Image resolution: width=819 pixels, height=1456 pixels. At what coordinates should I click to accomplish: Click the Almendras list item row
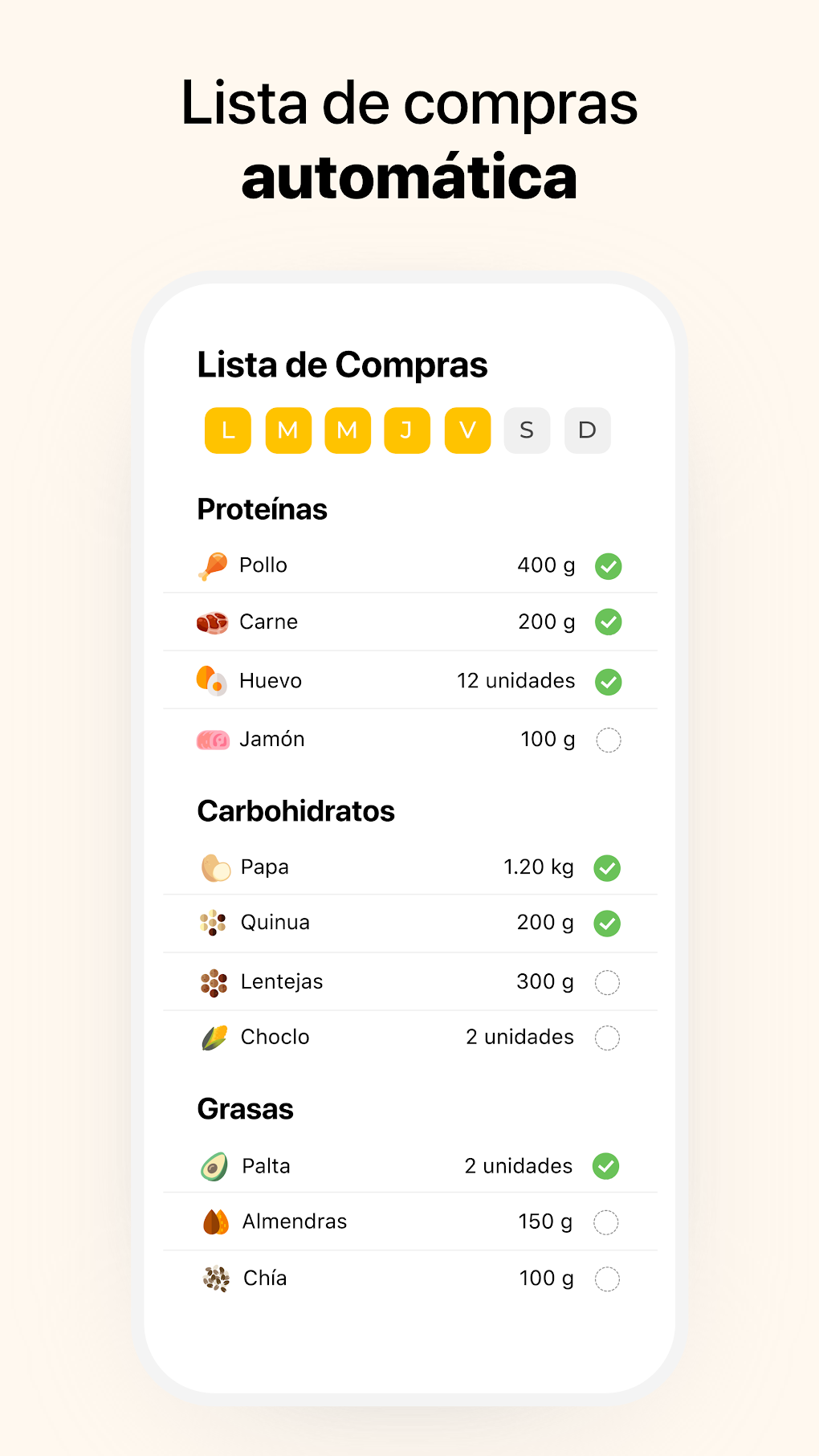409,1221
